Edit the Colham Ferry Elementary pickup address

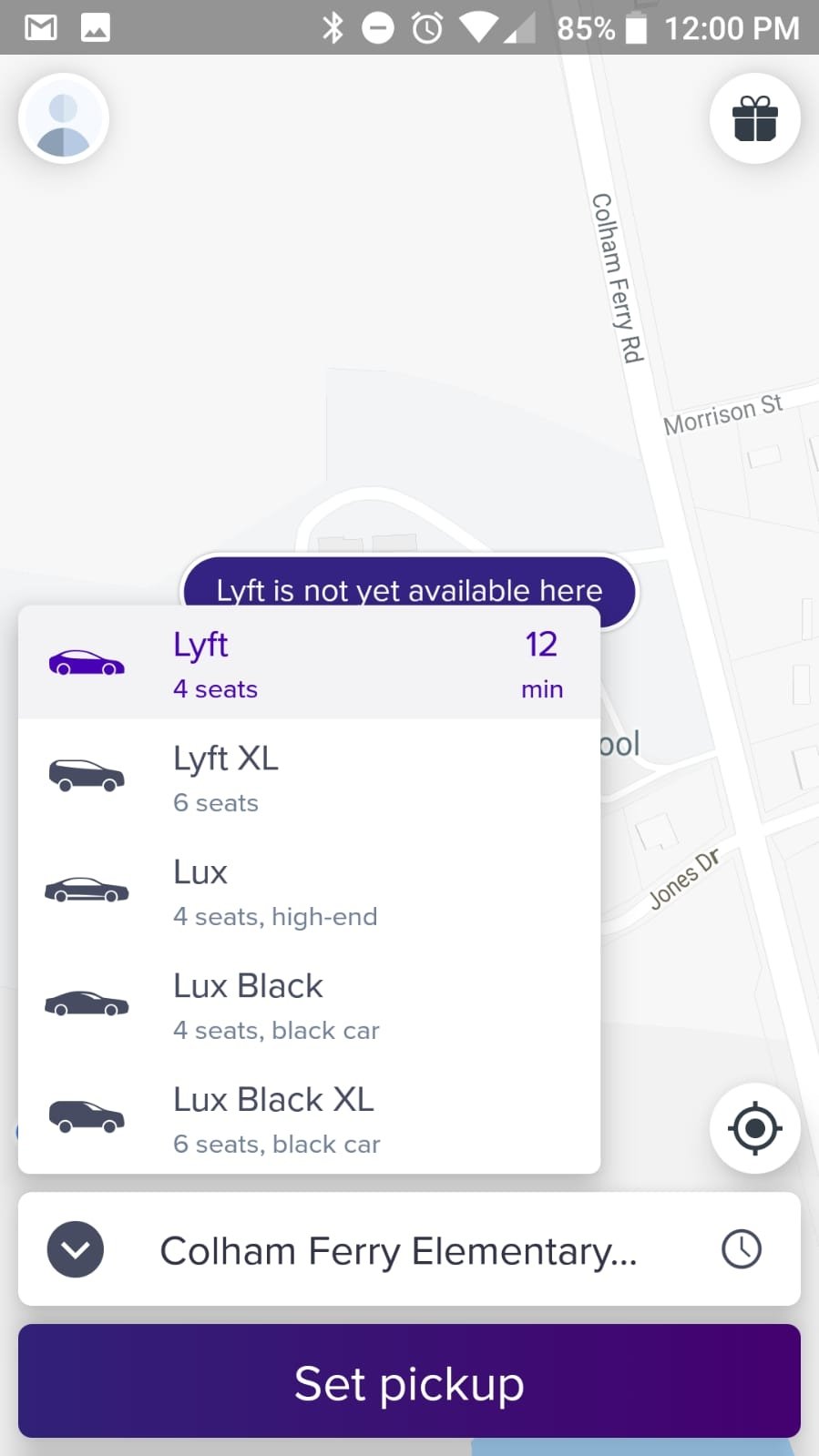(x=398, y=1250)
